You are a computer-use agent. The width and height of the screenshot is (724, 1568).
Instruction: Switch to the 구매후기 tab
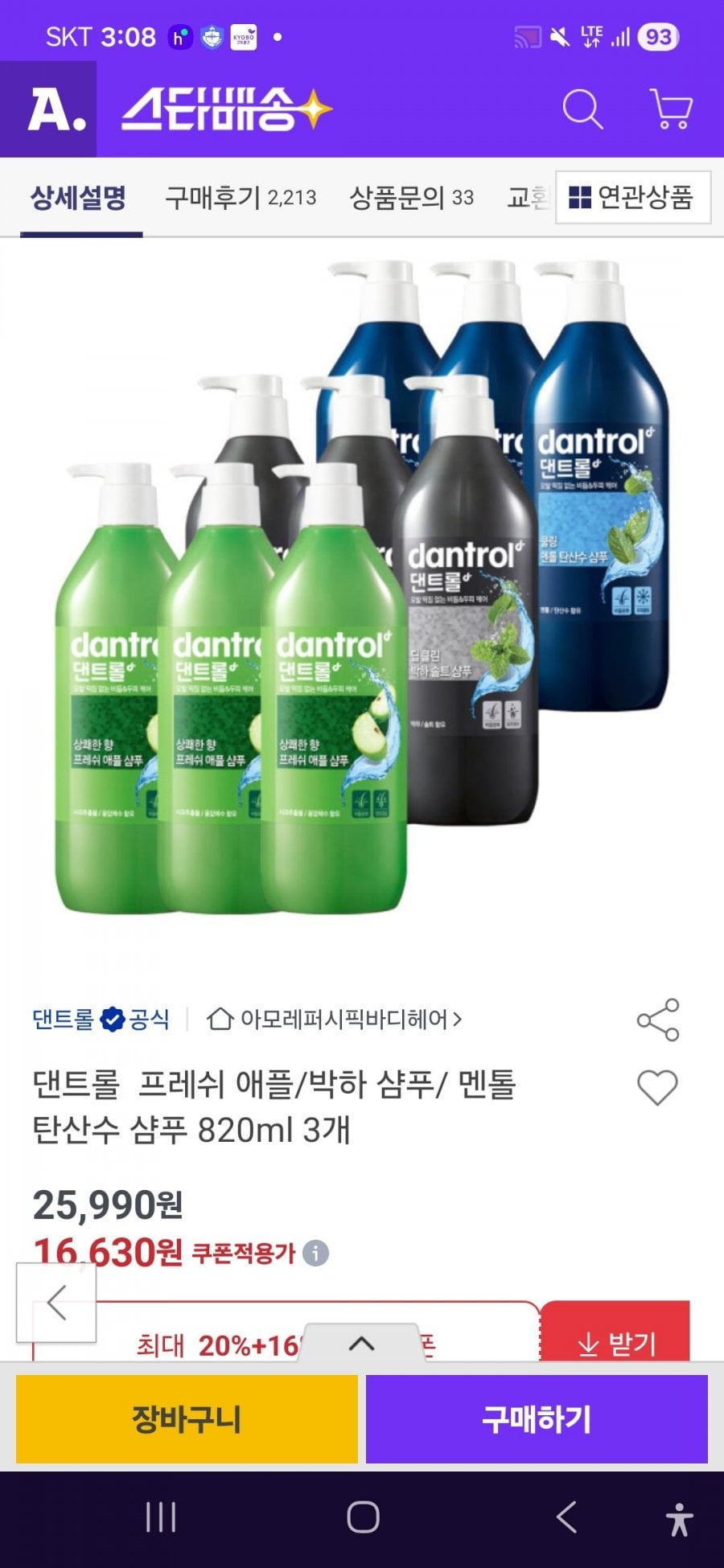coord(240,197)
